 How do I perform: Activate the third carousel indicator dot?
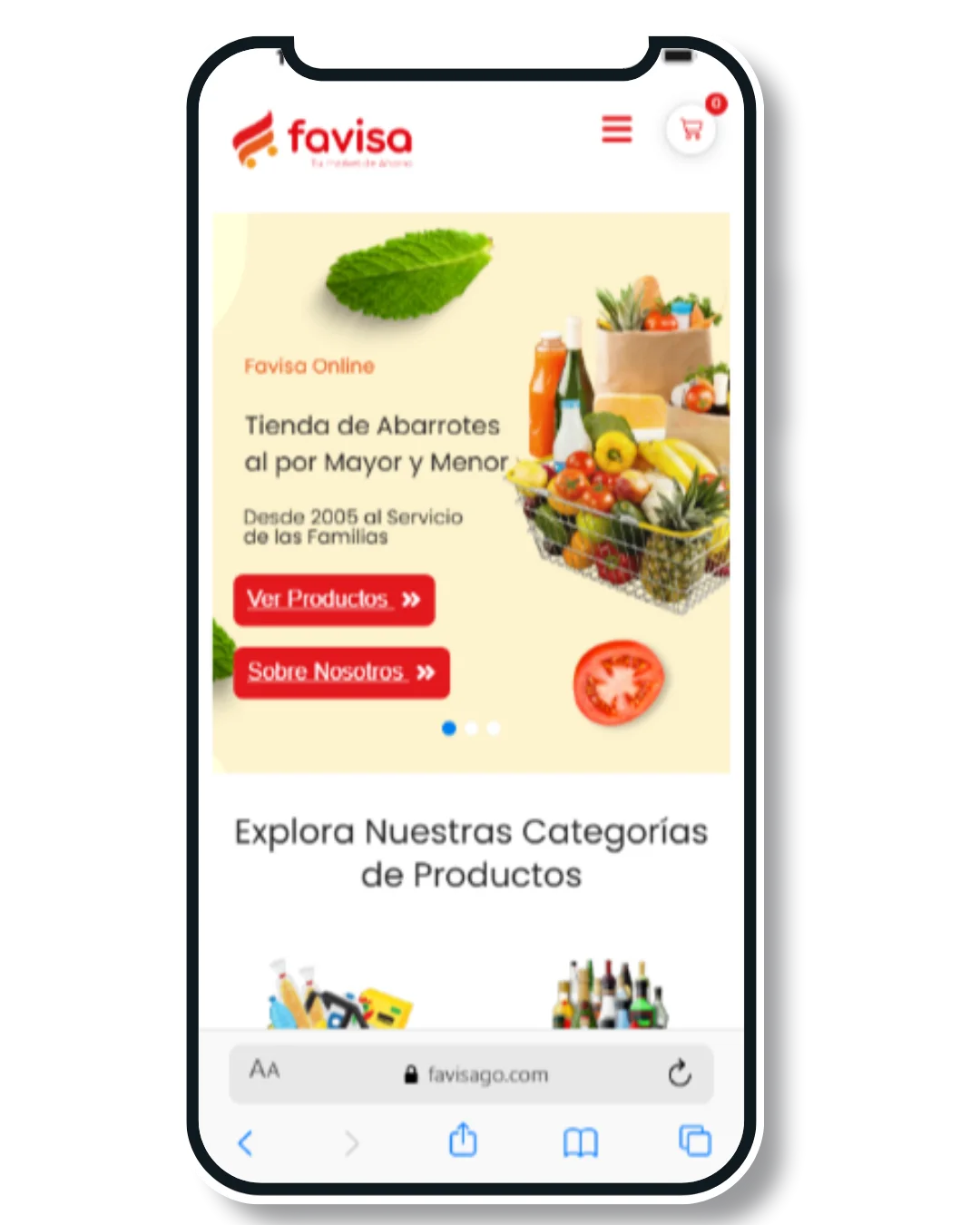(x=495, y=729)
